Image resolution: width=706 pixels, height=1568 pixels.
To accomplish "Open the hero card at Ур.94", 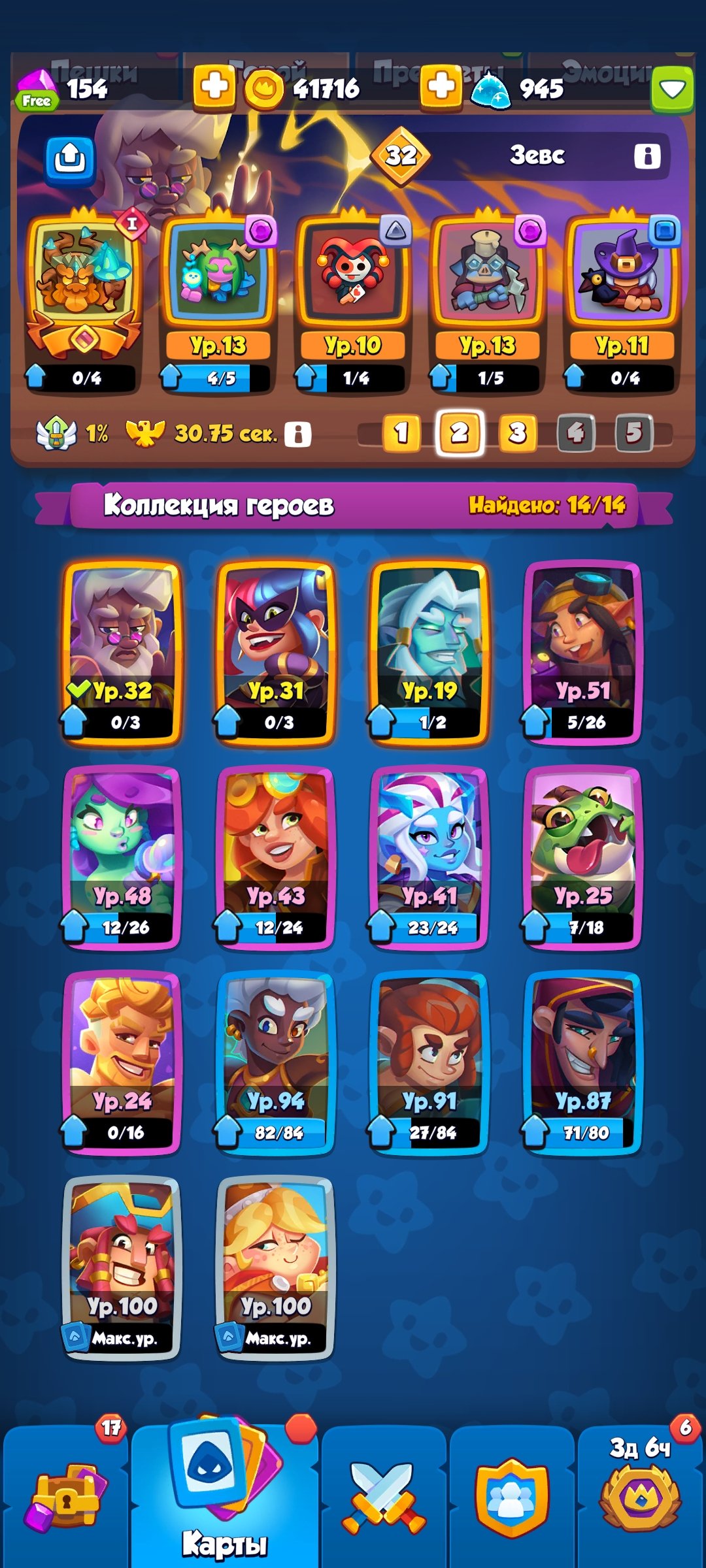I will pyautogui.click(x=275, y=1062).
